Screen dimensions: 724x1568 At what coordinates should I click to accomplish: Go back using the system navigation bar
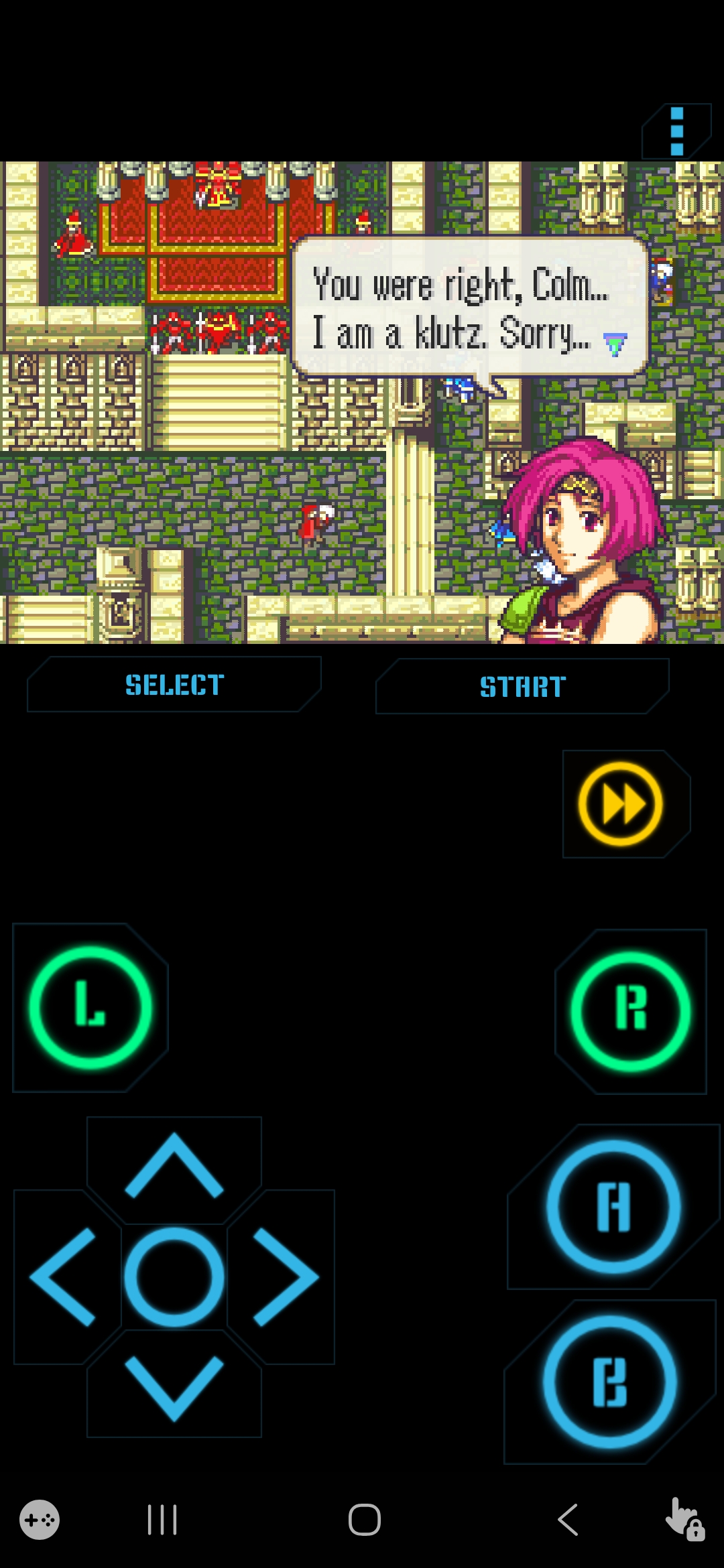(568, 1520)
